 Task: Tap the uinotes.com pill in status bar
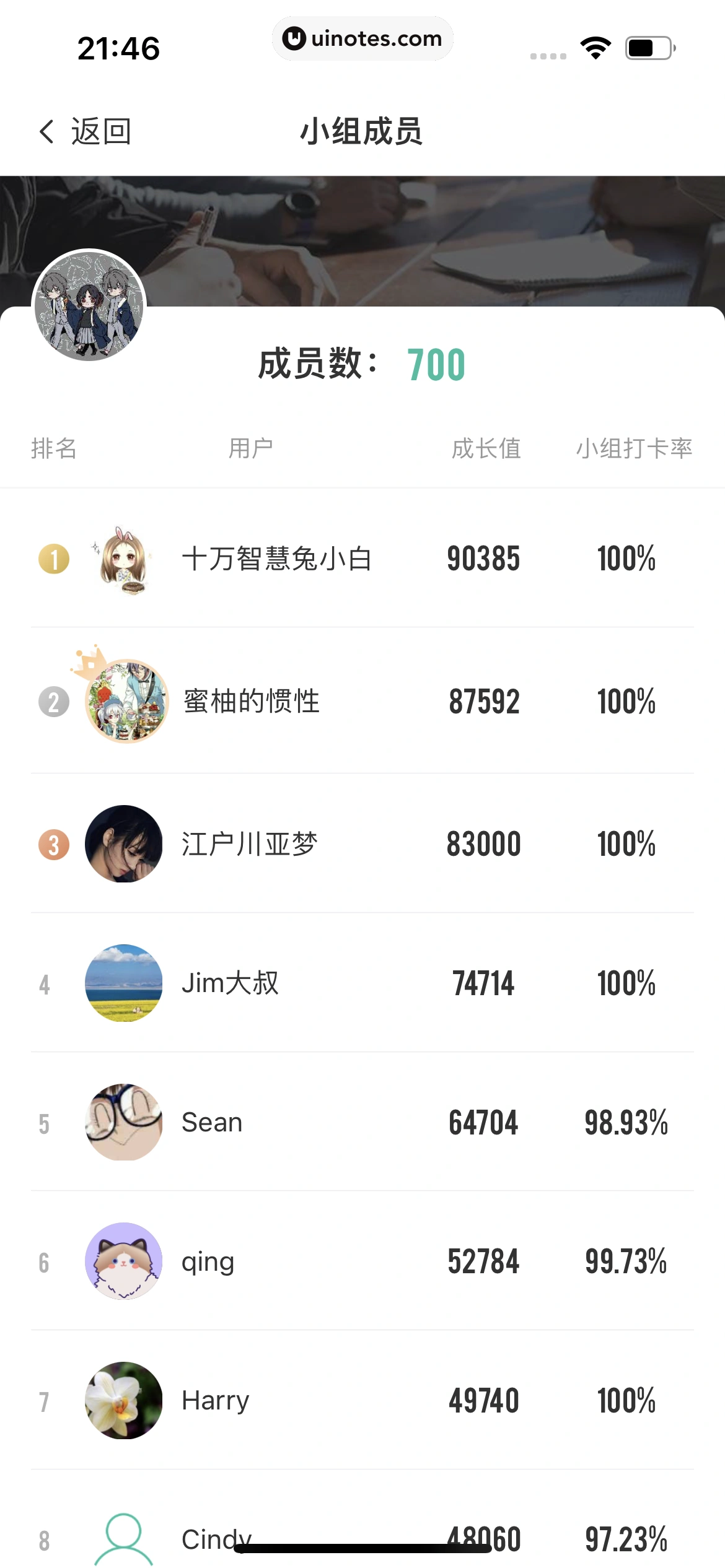362,38
